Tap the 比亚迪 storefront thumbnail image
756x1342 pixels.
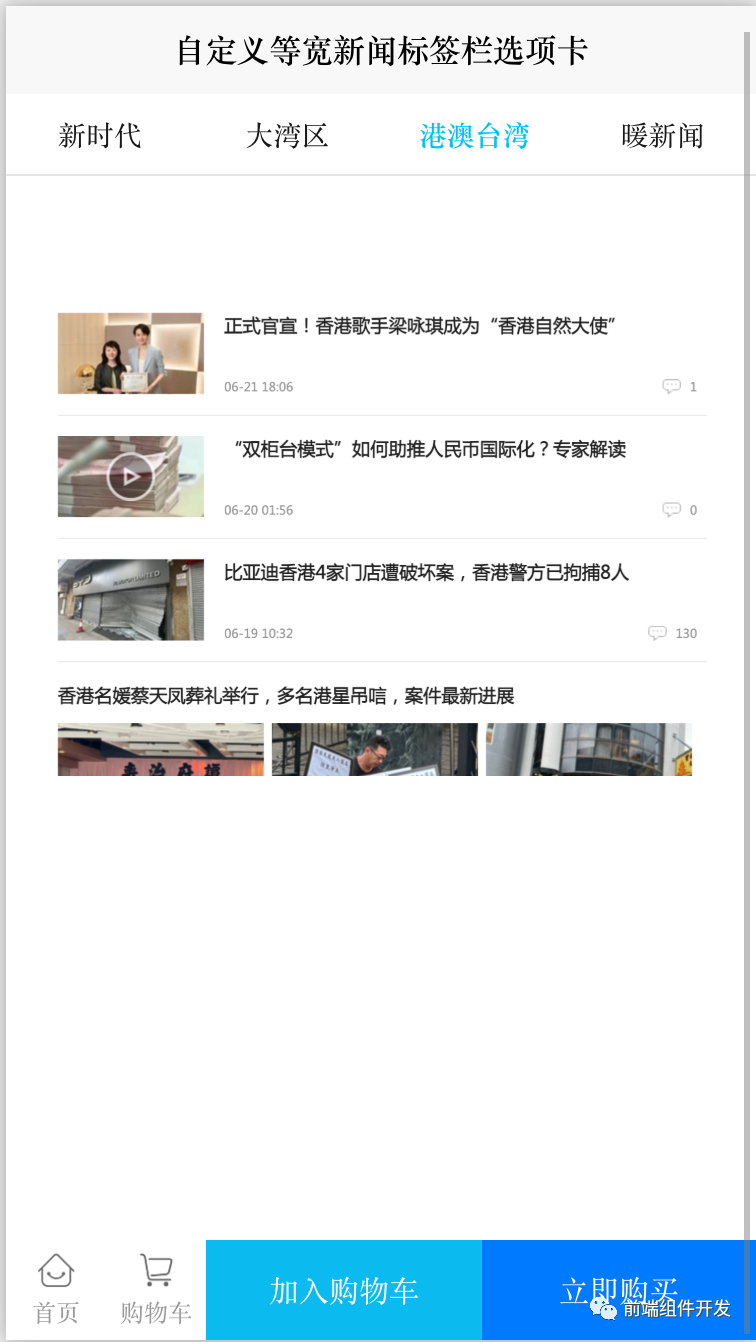130,599
